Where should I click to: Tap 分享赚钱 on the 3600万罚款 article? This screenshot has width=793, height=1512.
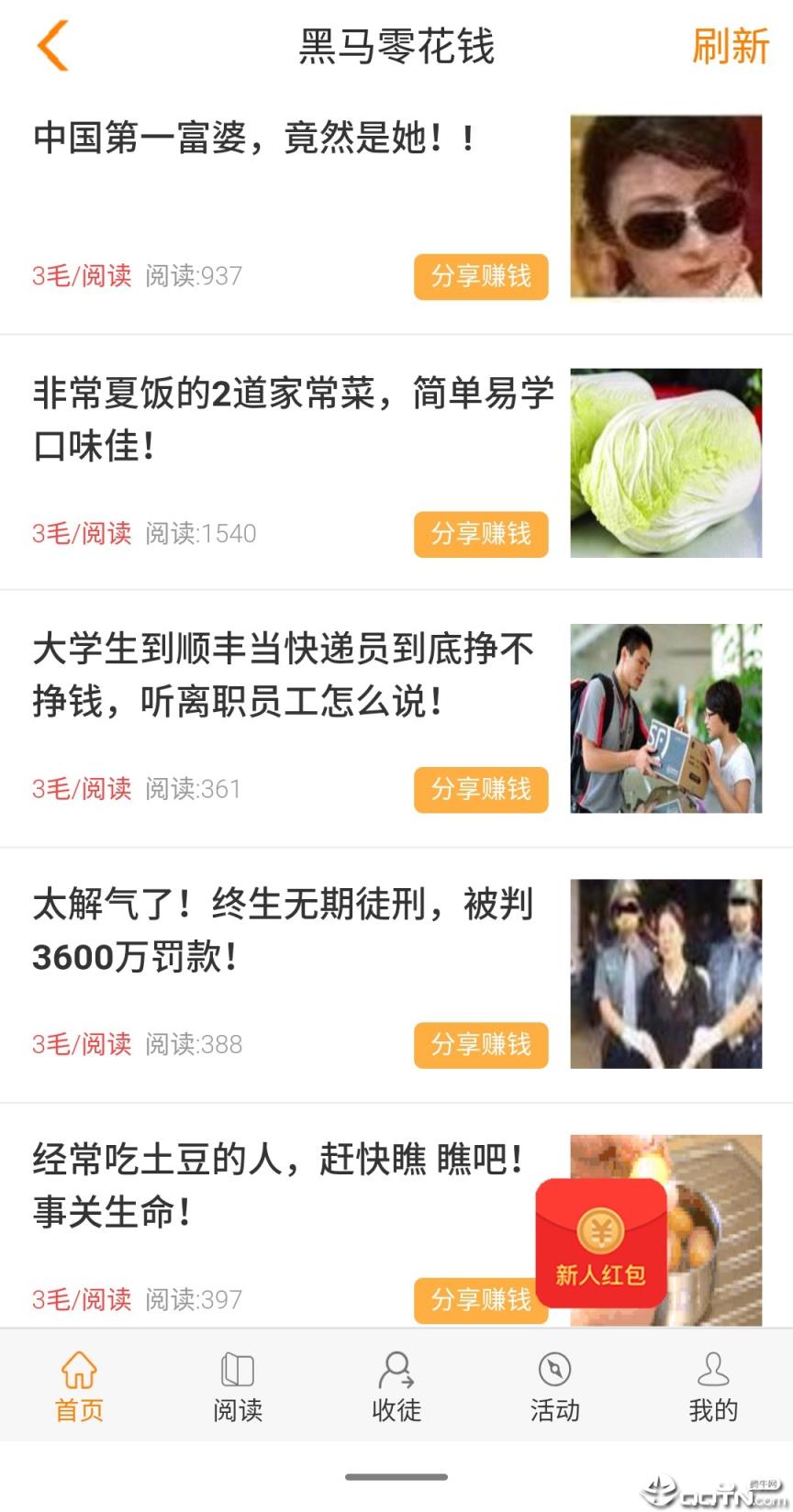coord(480,1044)
